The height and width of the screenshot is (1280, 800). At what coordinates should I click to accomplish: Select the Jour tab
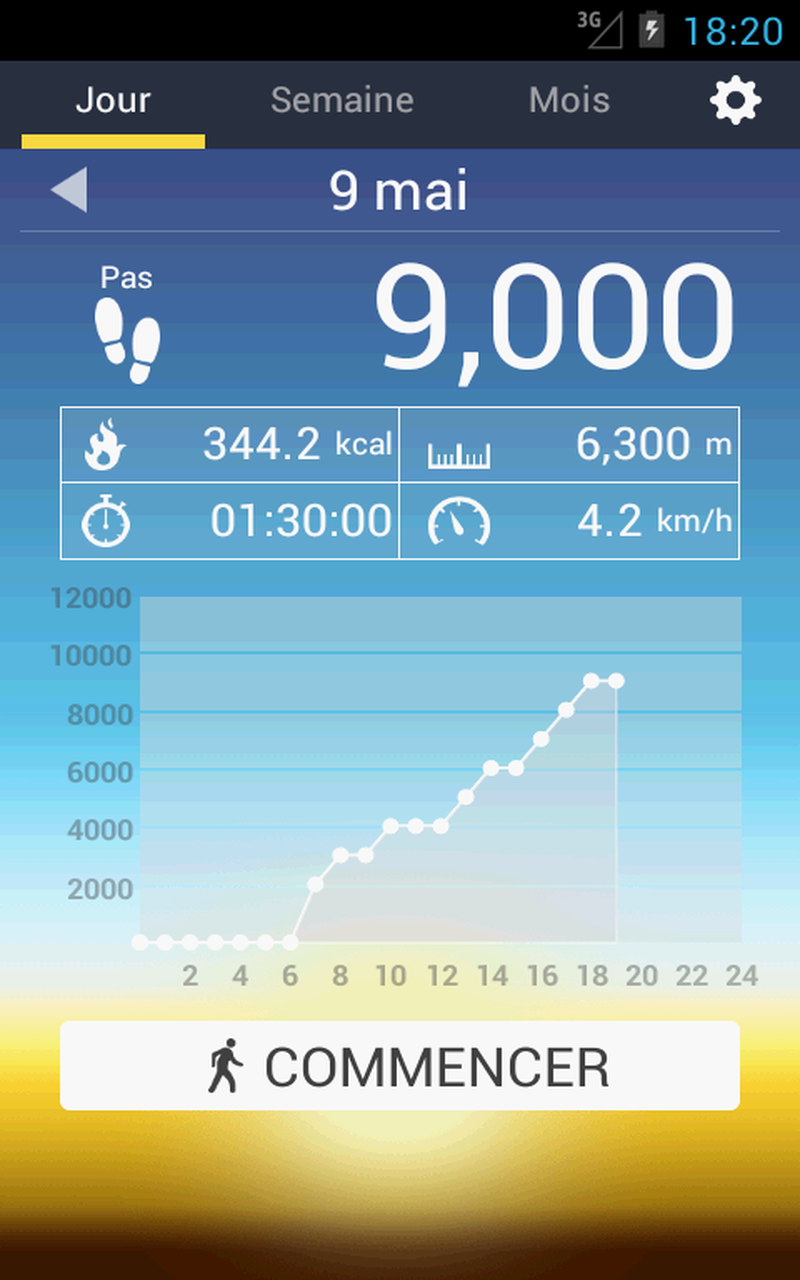pos(113,101)
